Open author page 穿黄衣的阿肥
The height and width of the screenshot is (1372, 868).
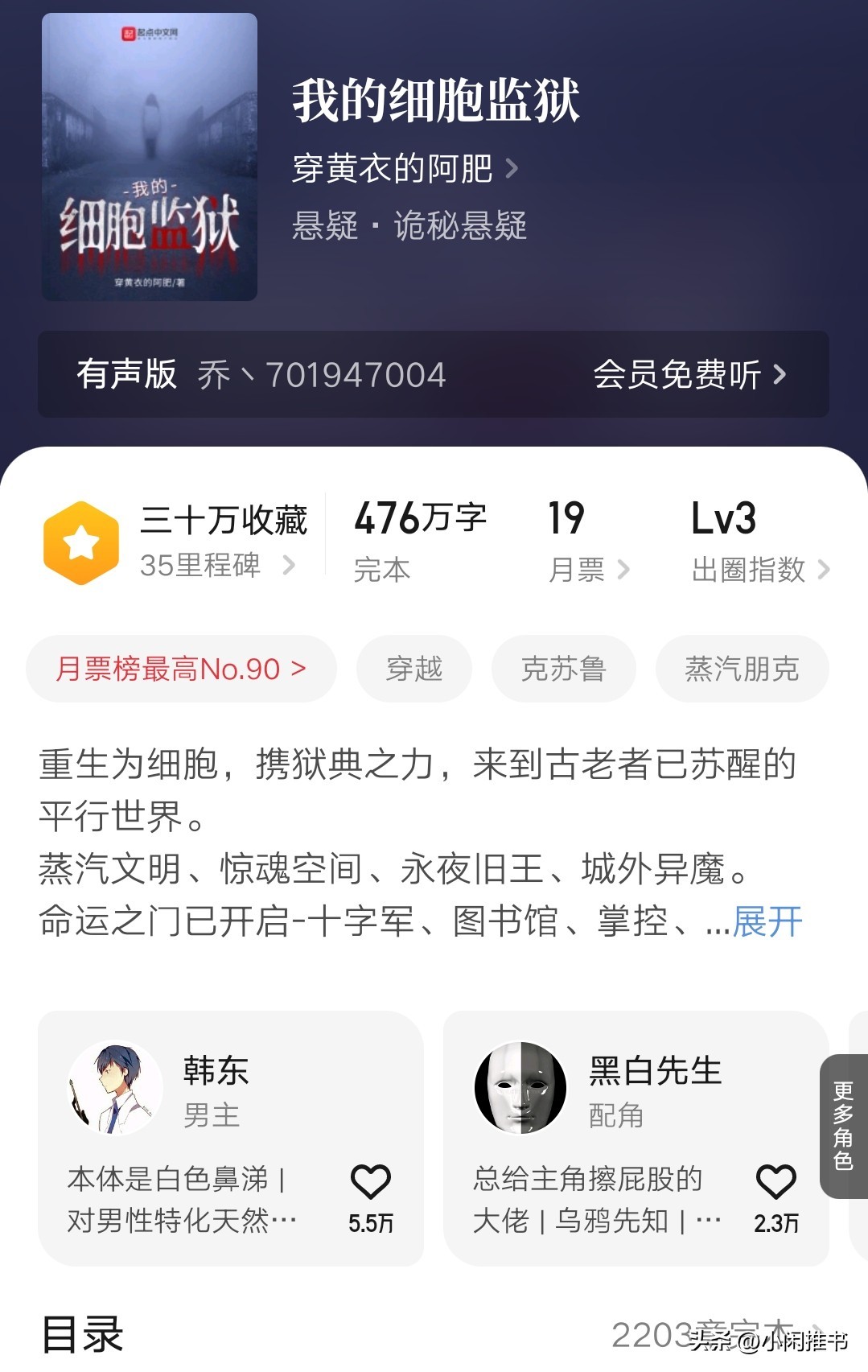(404, 169)
